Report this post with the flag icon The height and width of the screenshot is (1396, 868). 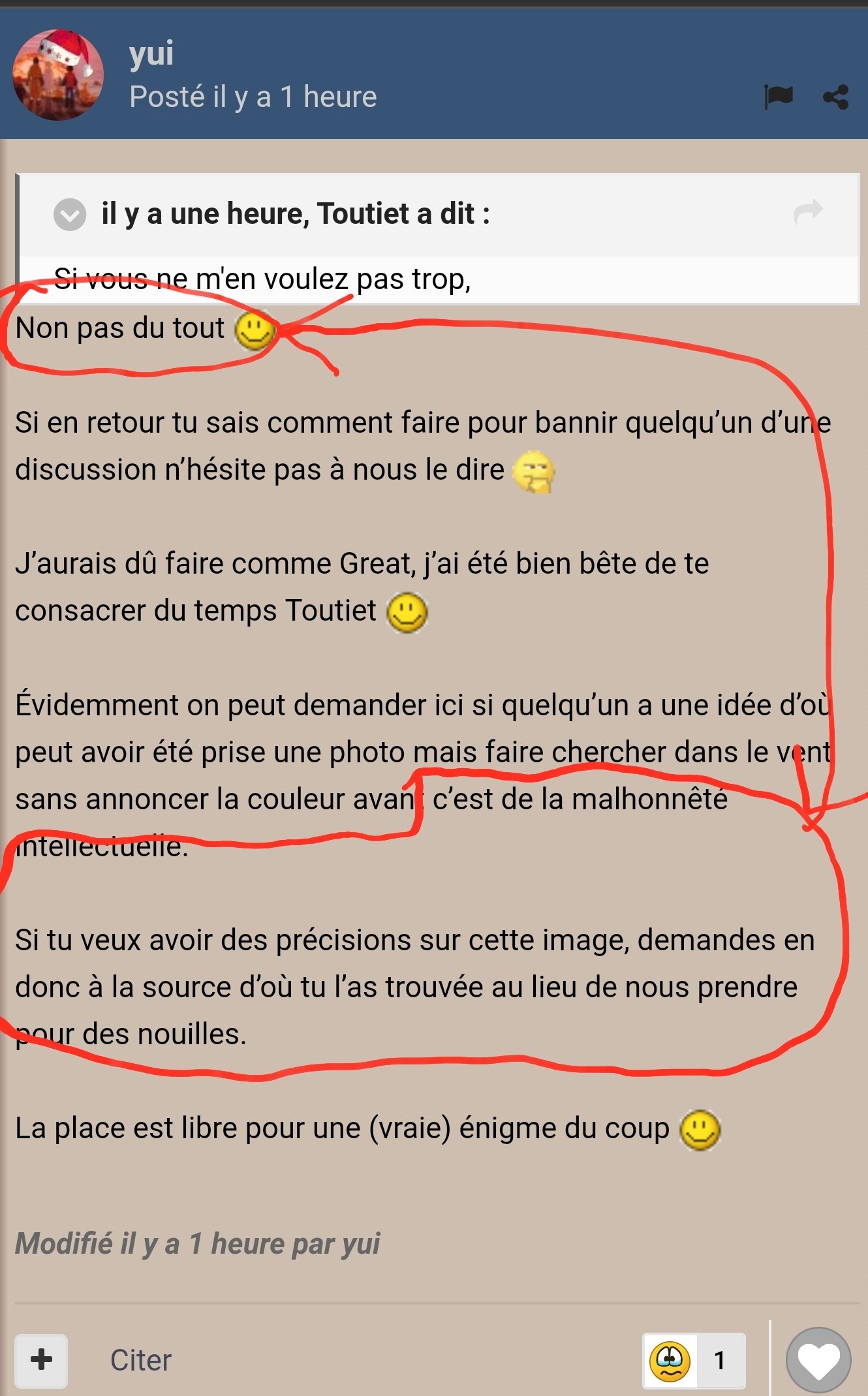click(779, 97)
